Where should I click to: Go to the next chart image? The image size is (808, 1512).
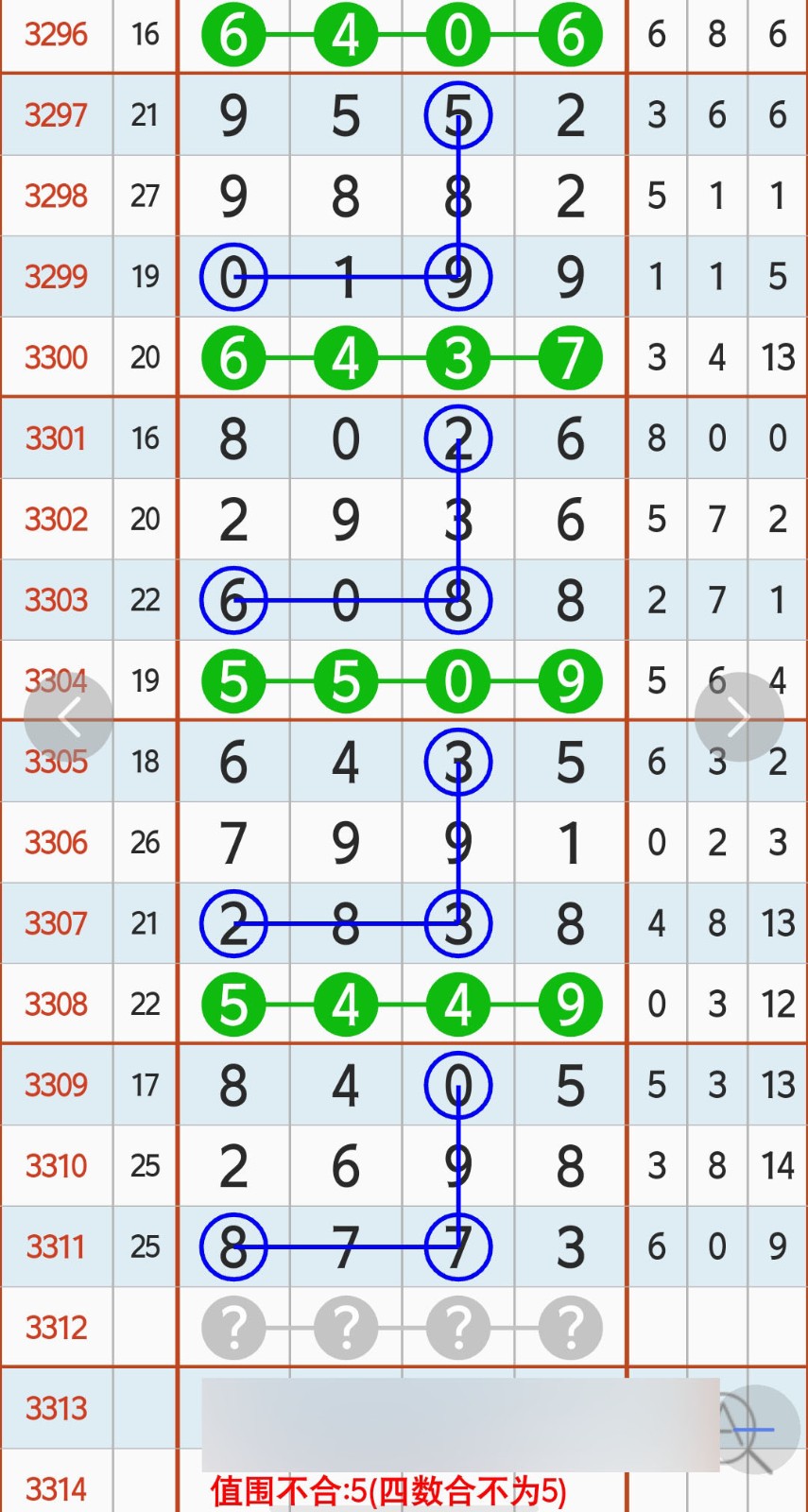tap(739, 717)
